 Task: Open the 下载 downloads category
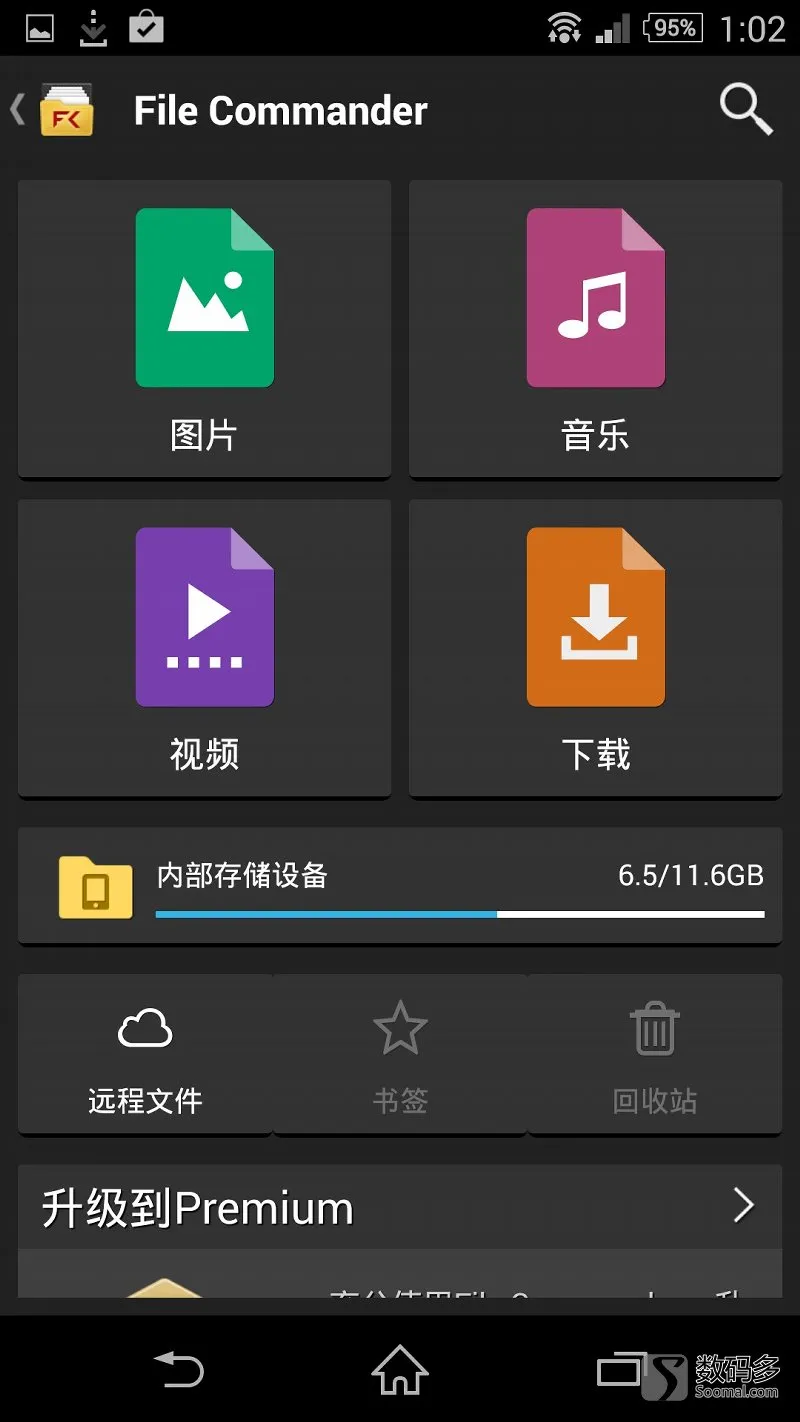tap(595, 648)
